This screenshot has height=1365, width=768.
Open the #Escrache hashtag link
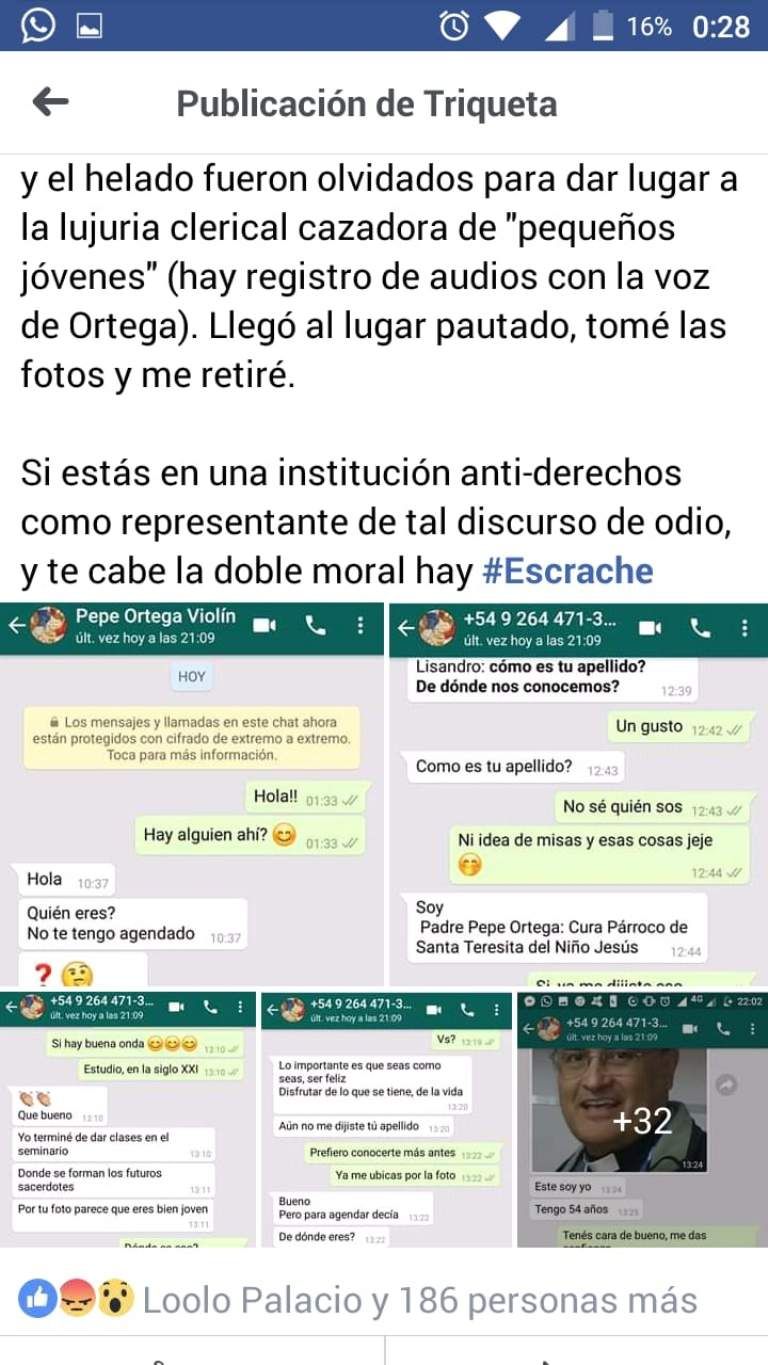(x=567, y=571)
